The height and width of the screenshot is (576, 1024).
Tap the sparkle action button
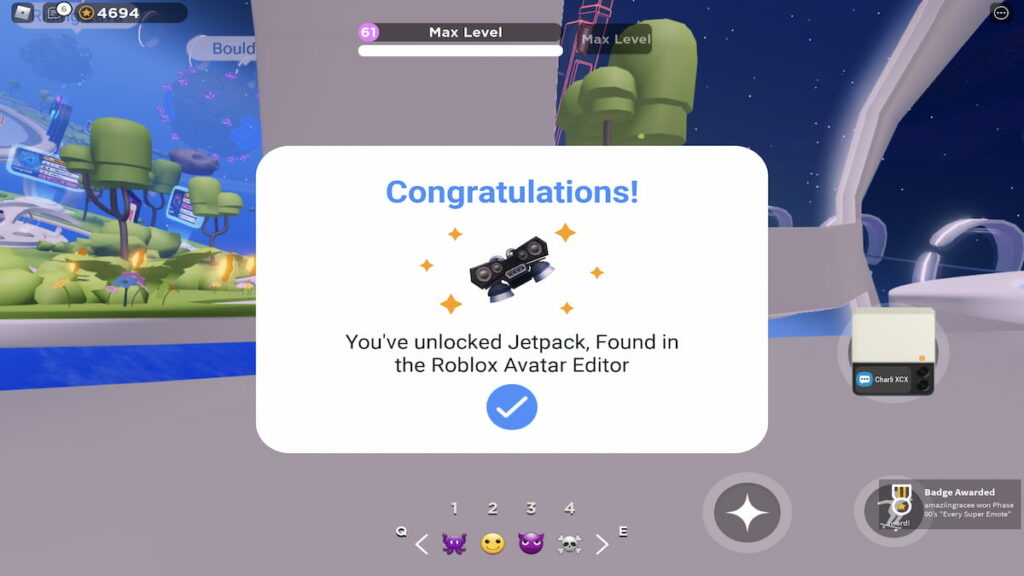pyautogui.click(x=747, y=514)
